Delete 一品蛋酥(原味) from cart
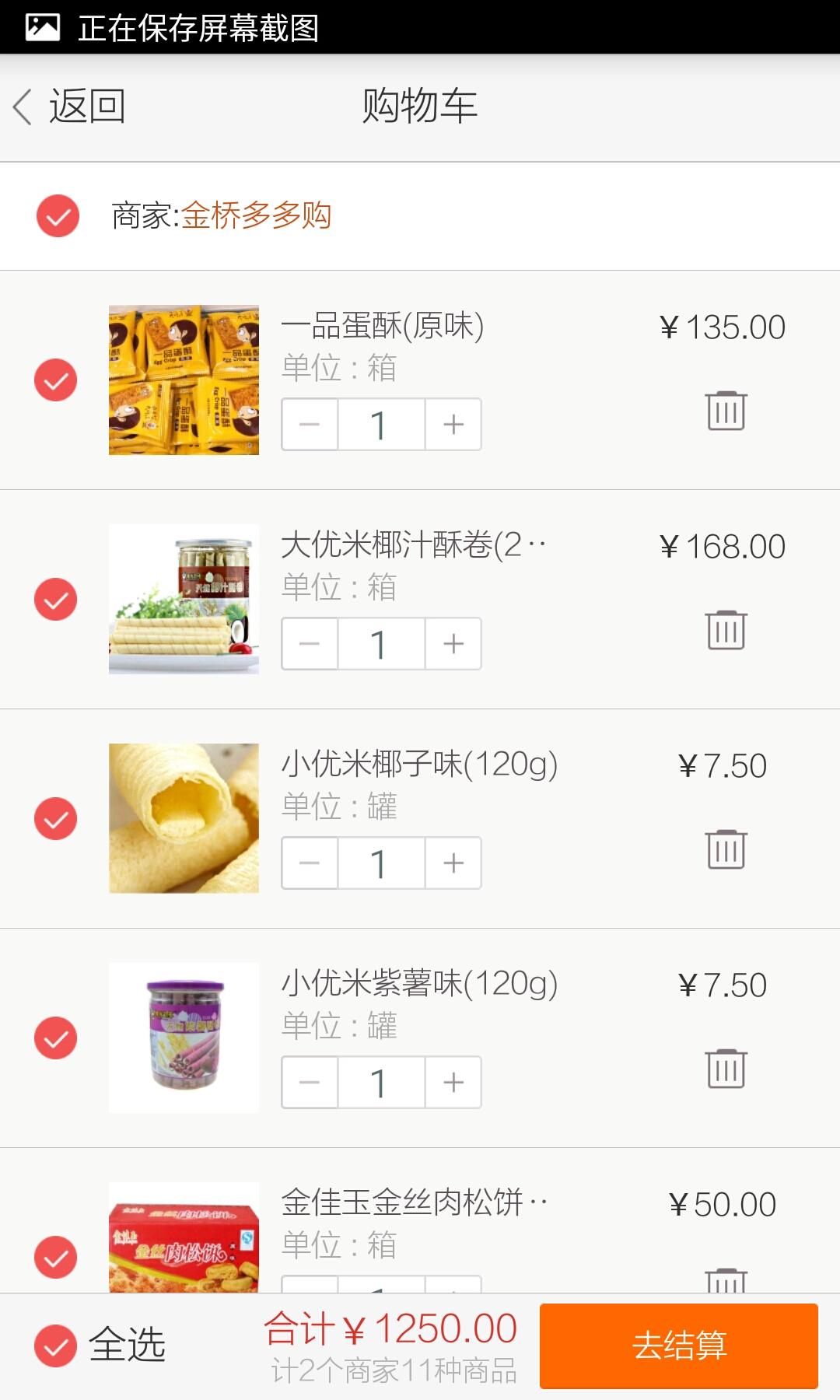840x1400 pixels. tap(726, 410)
